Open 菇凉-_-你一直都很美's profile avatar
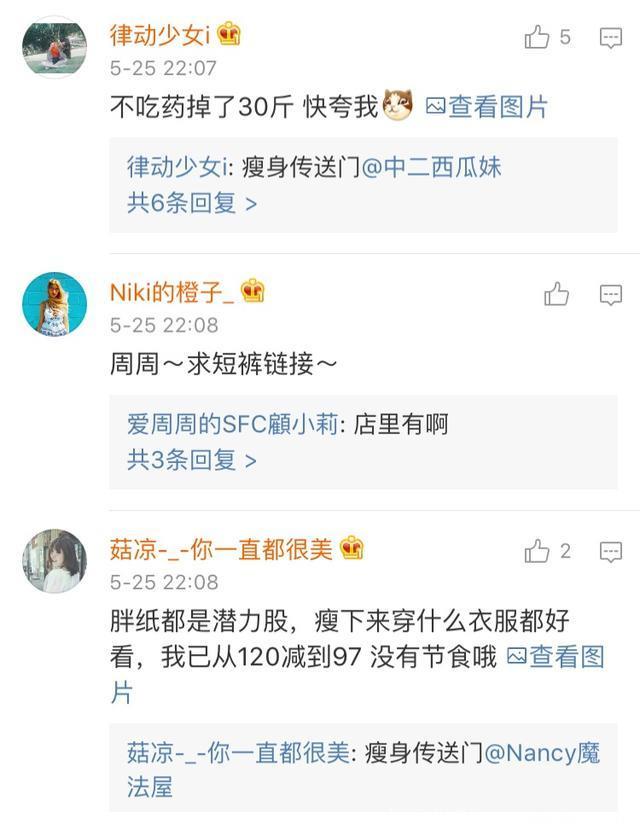The width and height of the screenshot is (640, 829). [x=54, y=560]
